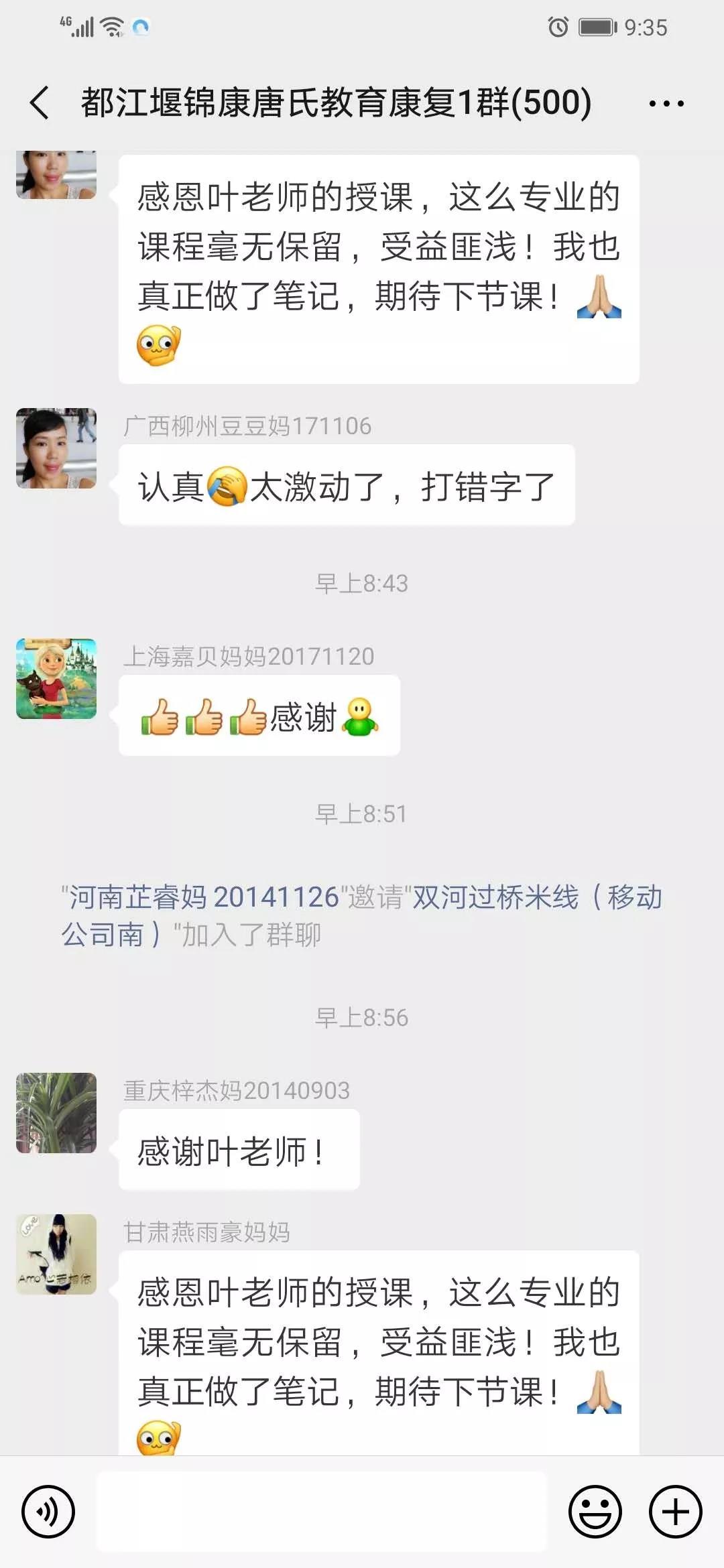Image resolution: width=724 pixels, height=1568 pixels.
Task: Open the plus attachment menu
Action: coord(675,1512)
